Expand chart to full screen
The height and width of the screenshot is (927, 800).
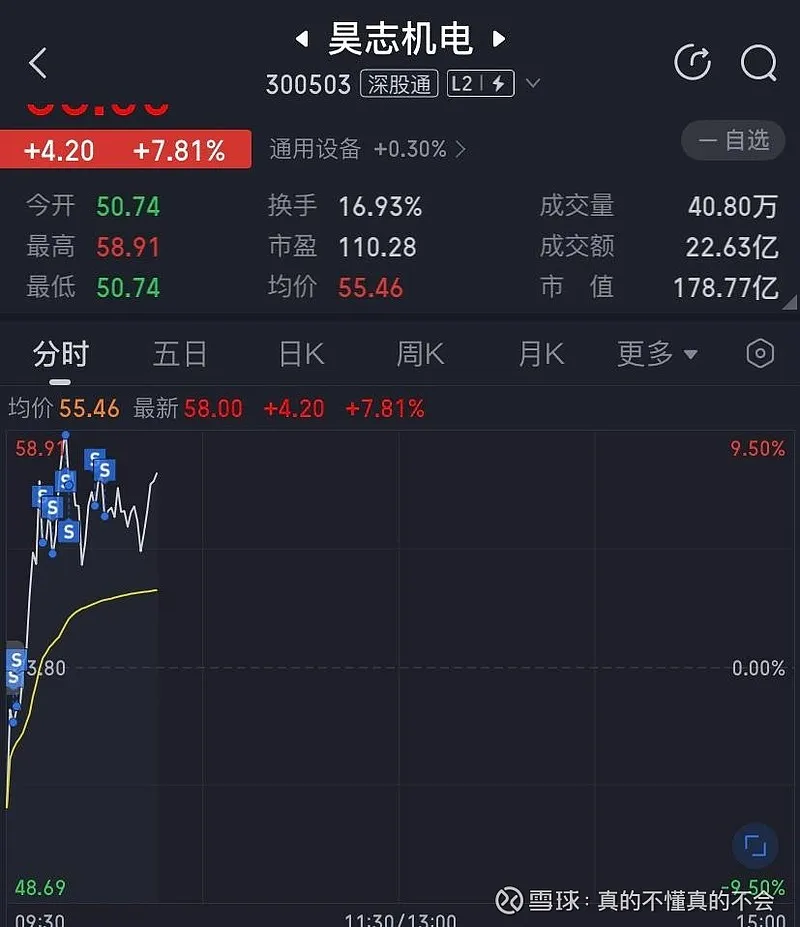tap(755, 847)
